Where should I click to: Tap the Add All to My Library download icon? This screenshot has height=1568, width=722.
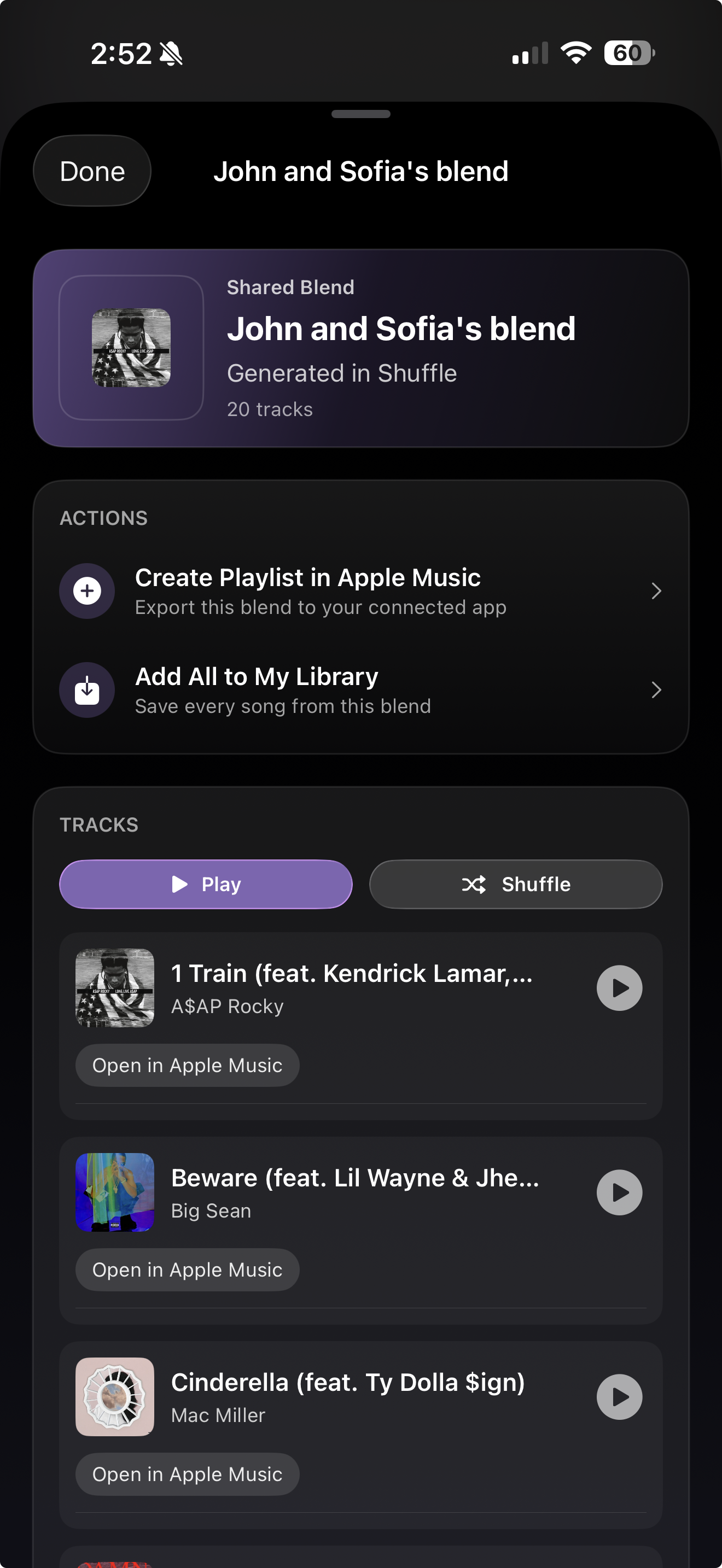pos(86,689)
